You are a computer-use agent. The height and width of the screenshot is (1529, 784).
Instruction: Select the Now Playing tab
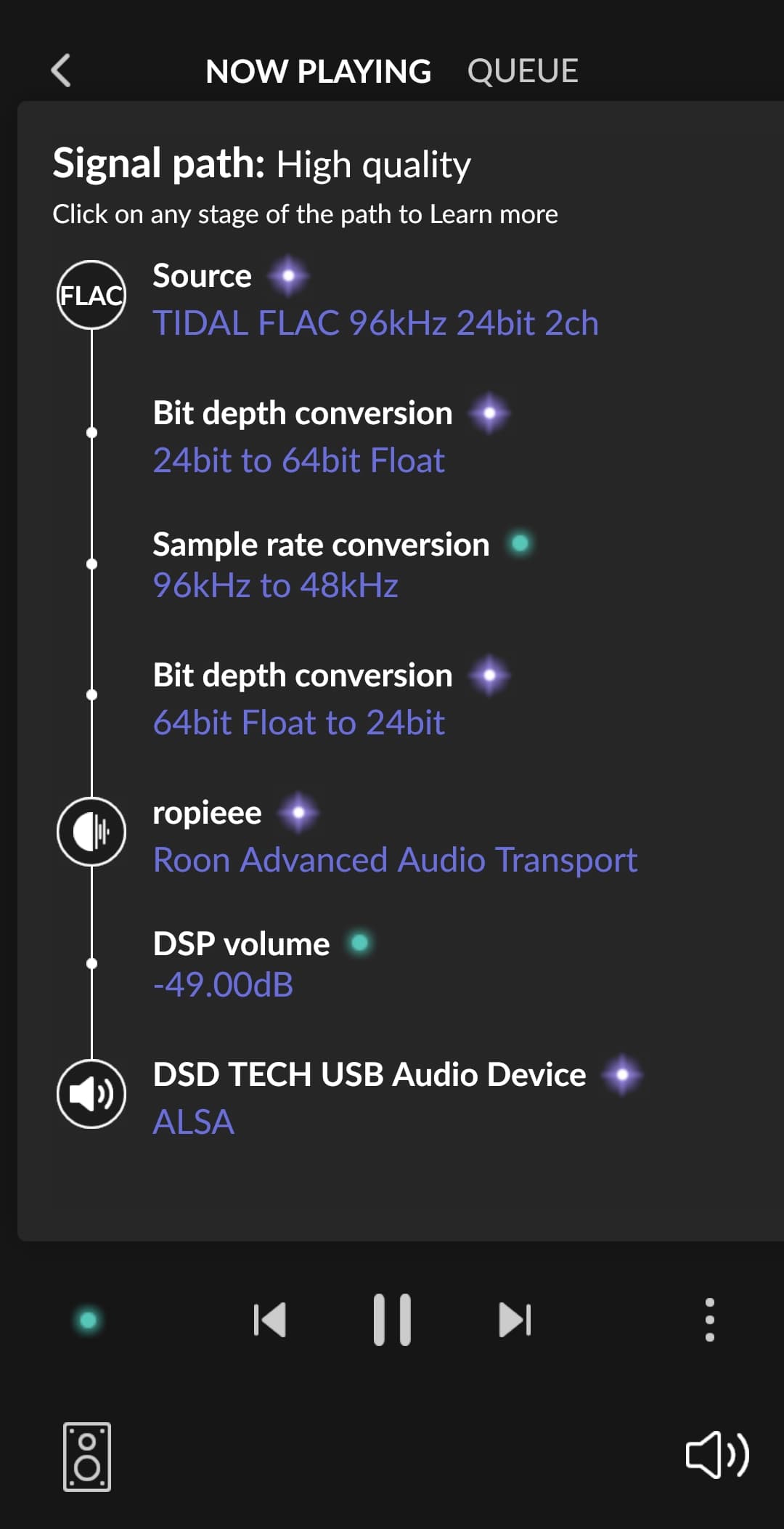[x=318, y=71]
